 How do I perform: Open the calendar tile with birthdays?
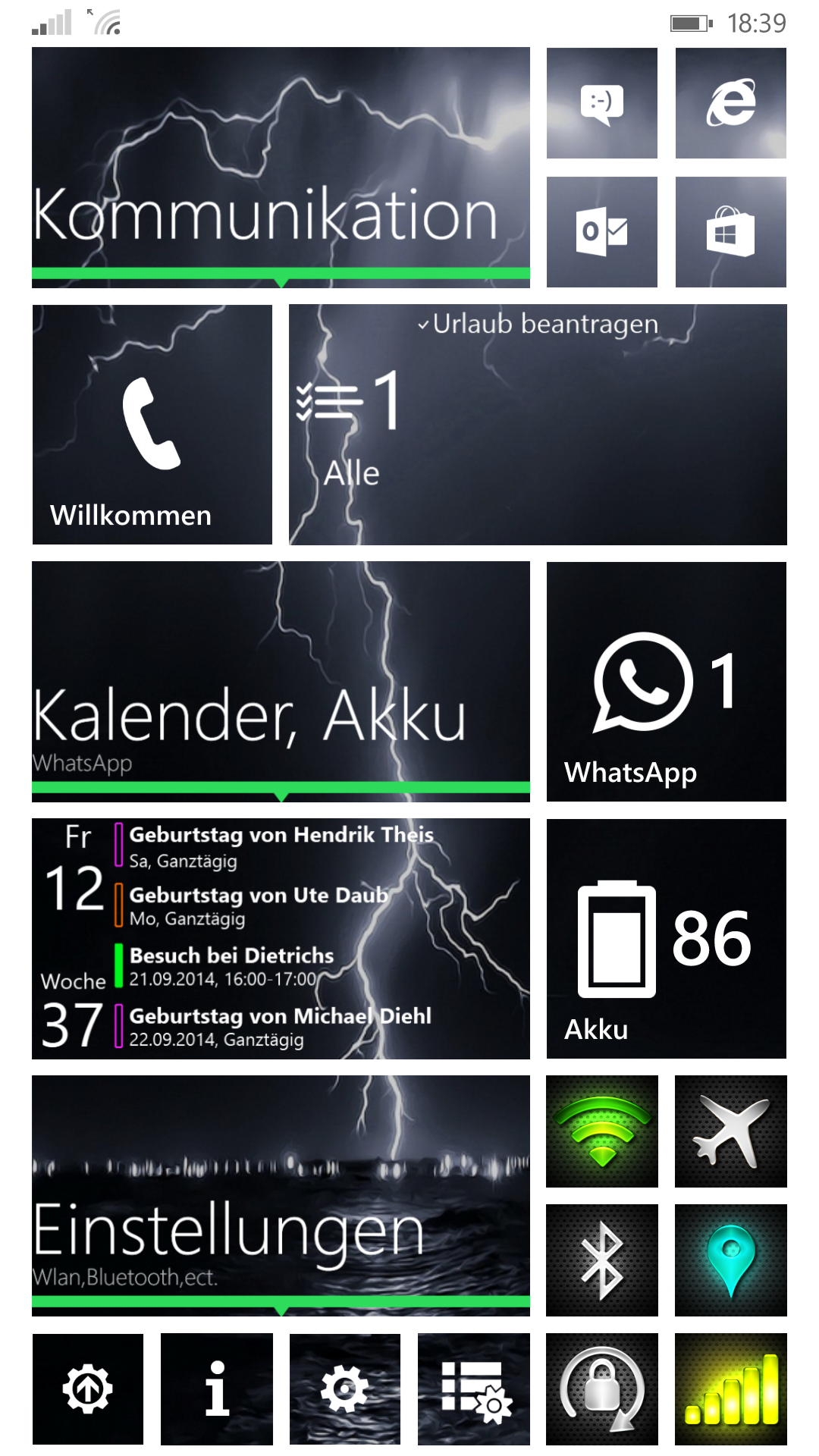click(281, 939)
